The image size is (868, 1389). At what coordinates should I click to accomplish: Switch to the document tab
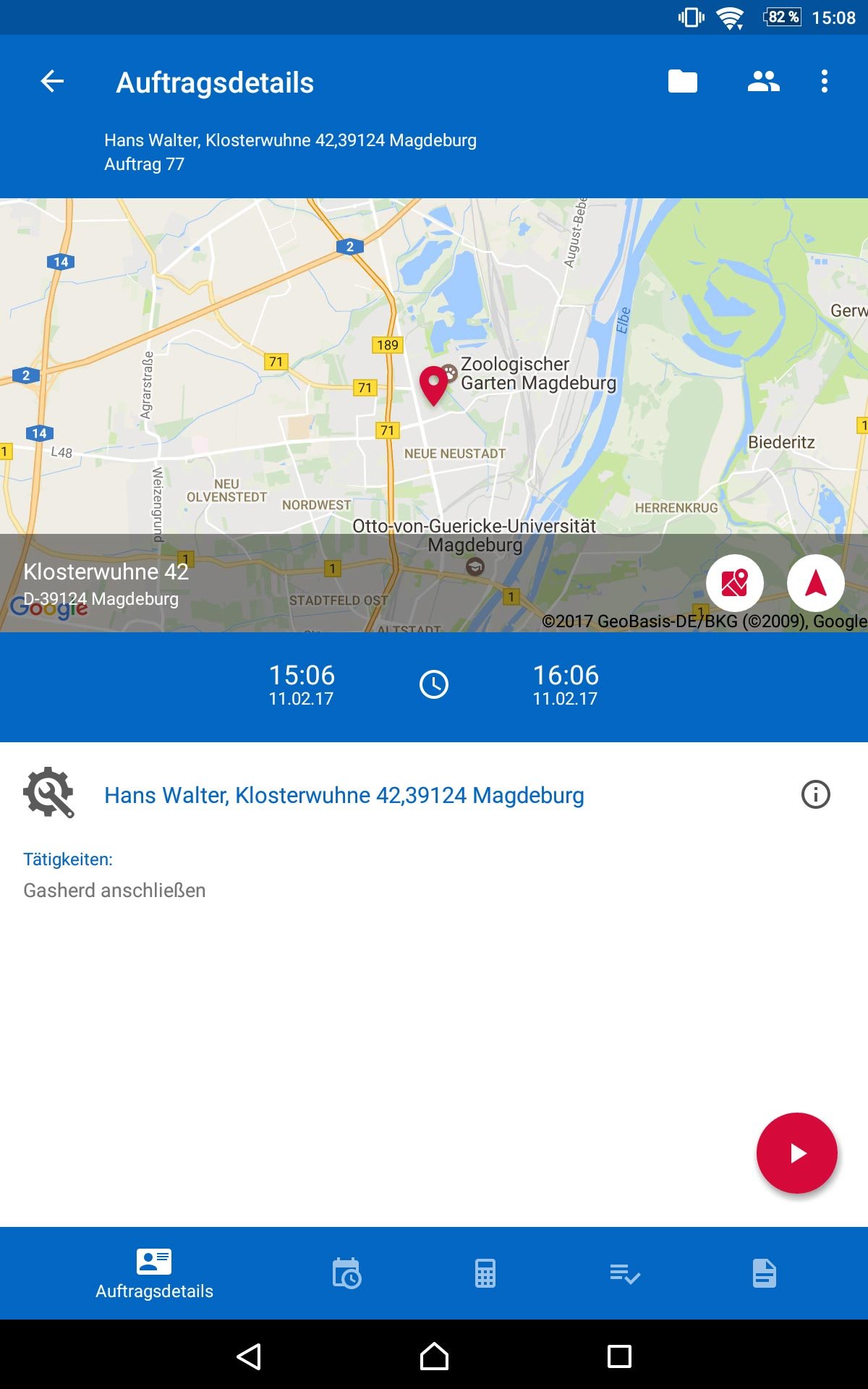click(x=764, y=1273)
